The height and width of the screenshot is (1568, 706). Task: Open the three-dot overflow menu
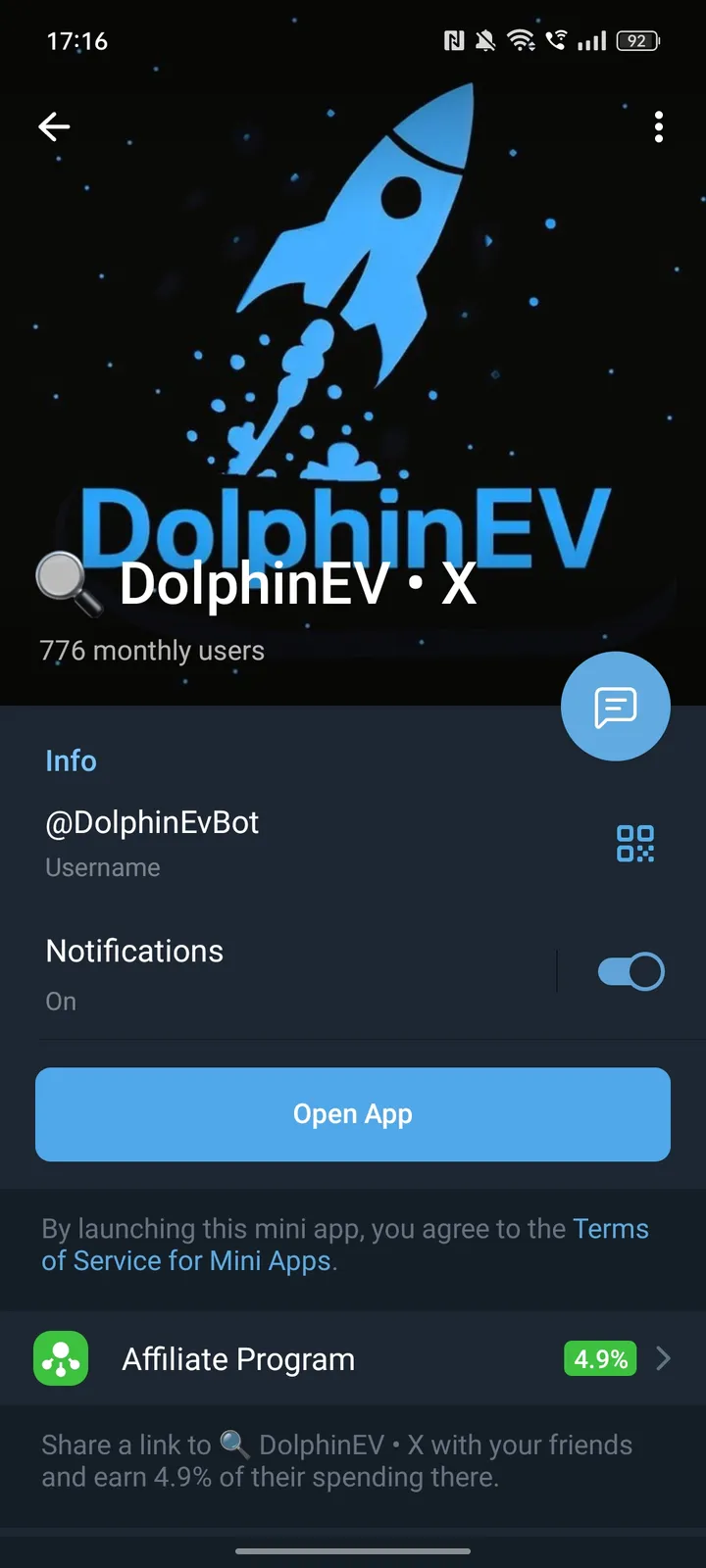658,127
